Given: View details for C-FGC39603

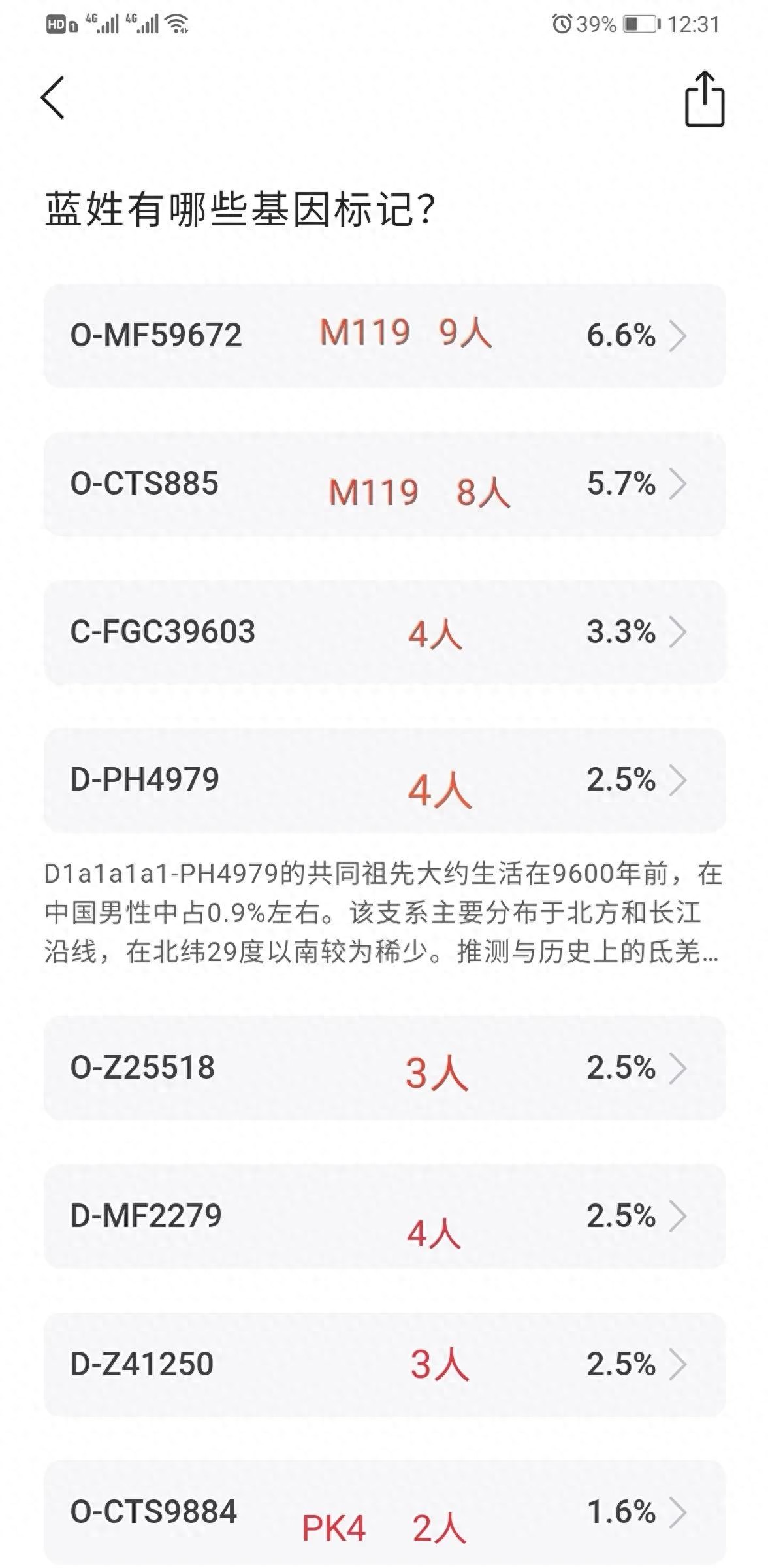Looking at the screenshot, I should (x=385, y=632).
